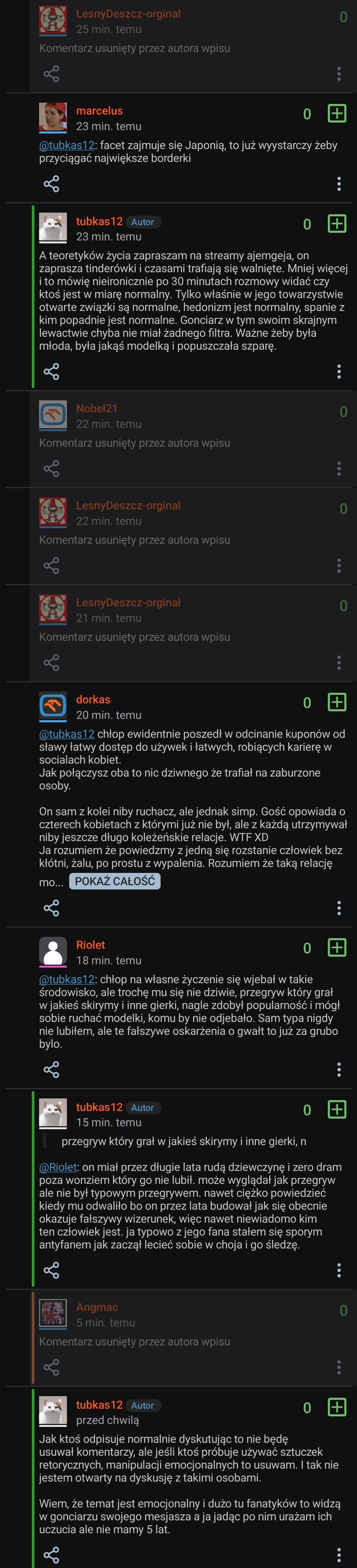357x1568 pixels.
Task: Share Riolet's comment
Action: 51,1070
